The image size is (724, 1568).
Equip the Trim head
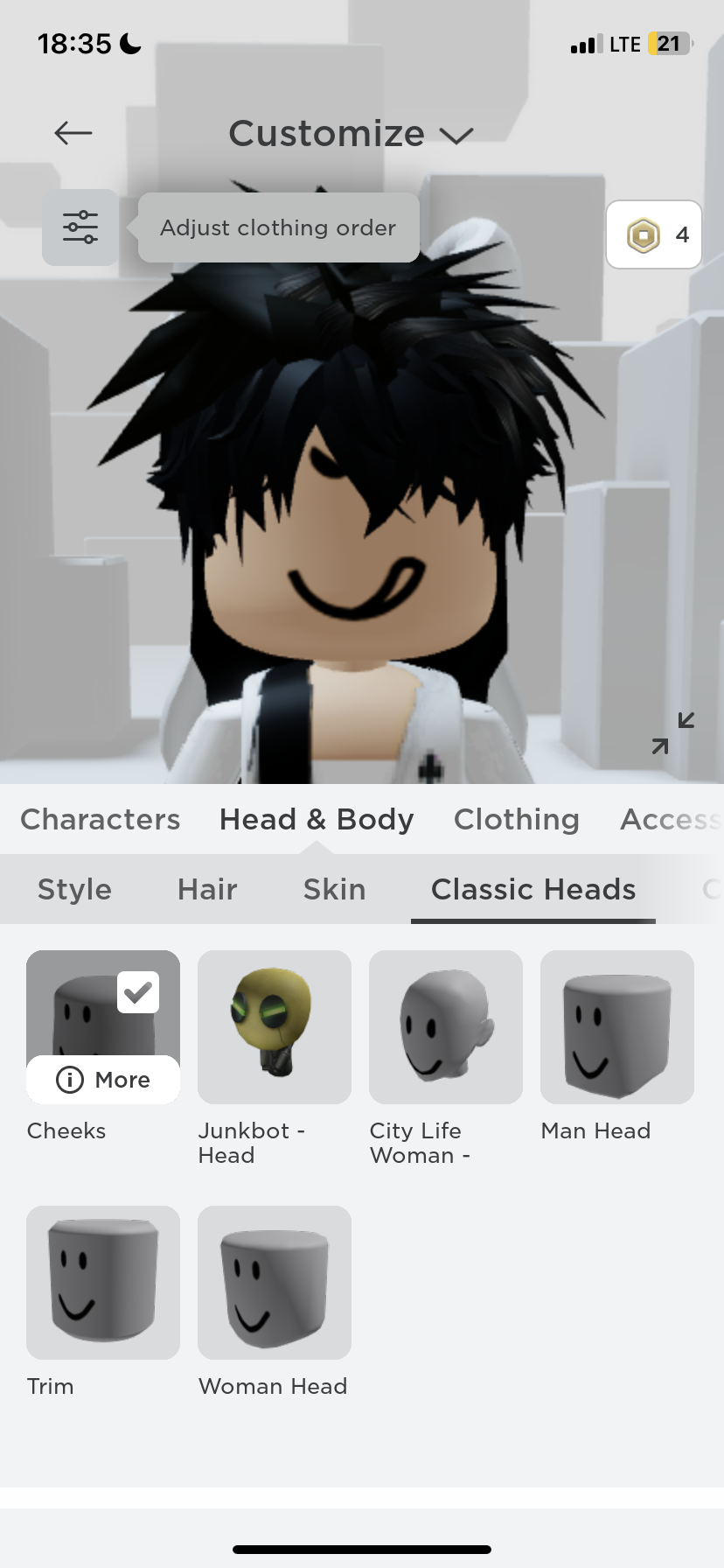click(103, 1282)
